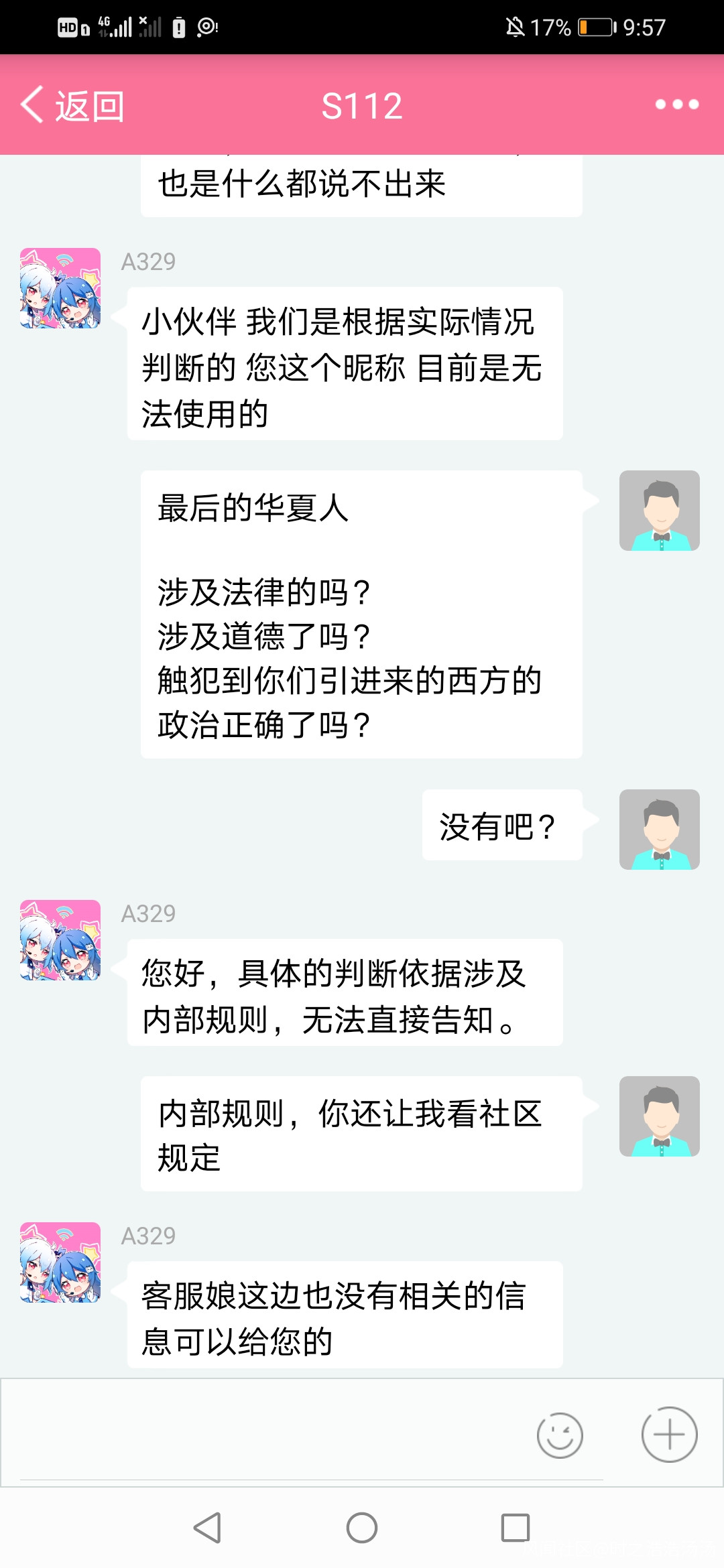Open recent apps from navigation bar

coord(516,1528)
